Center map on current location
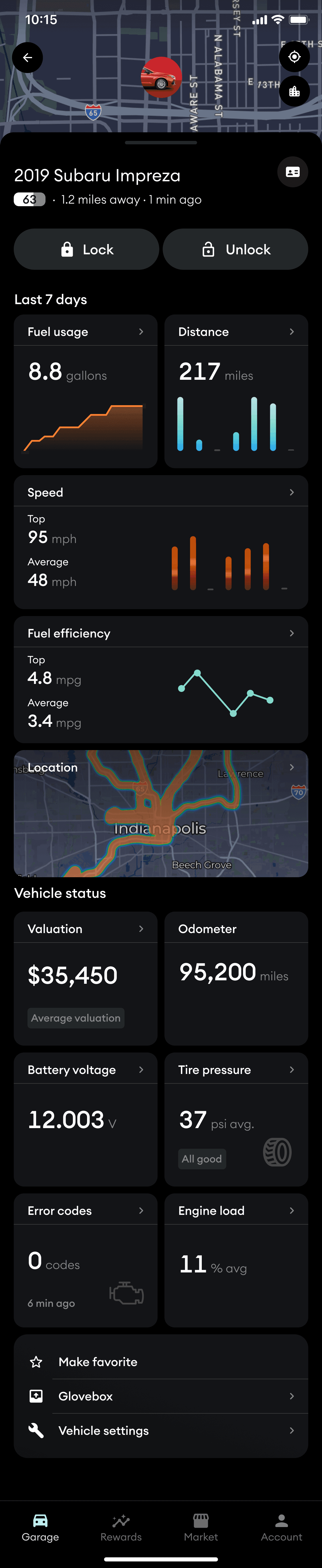This screenshot has width=322, height=1568. pyautogui.click(x=294, y=57)
